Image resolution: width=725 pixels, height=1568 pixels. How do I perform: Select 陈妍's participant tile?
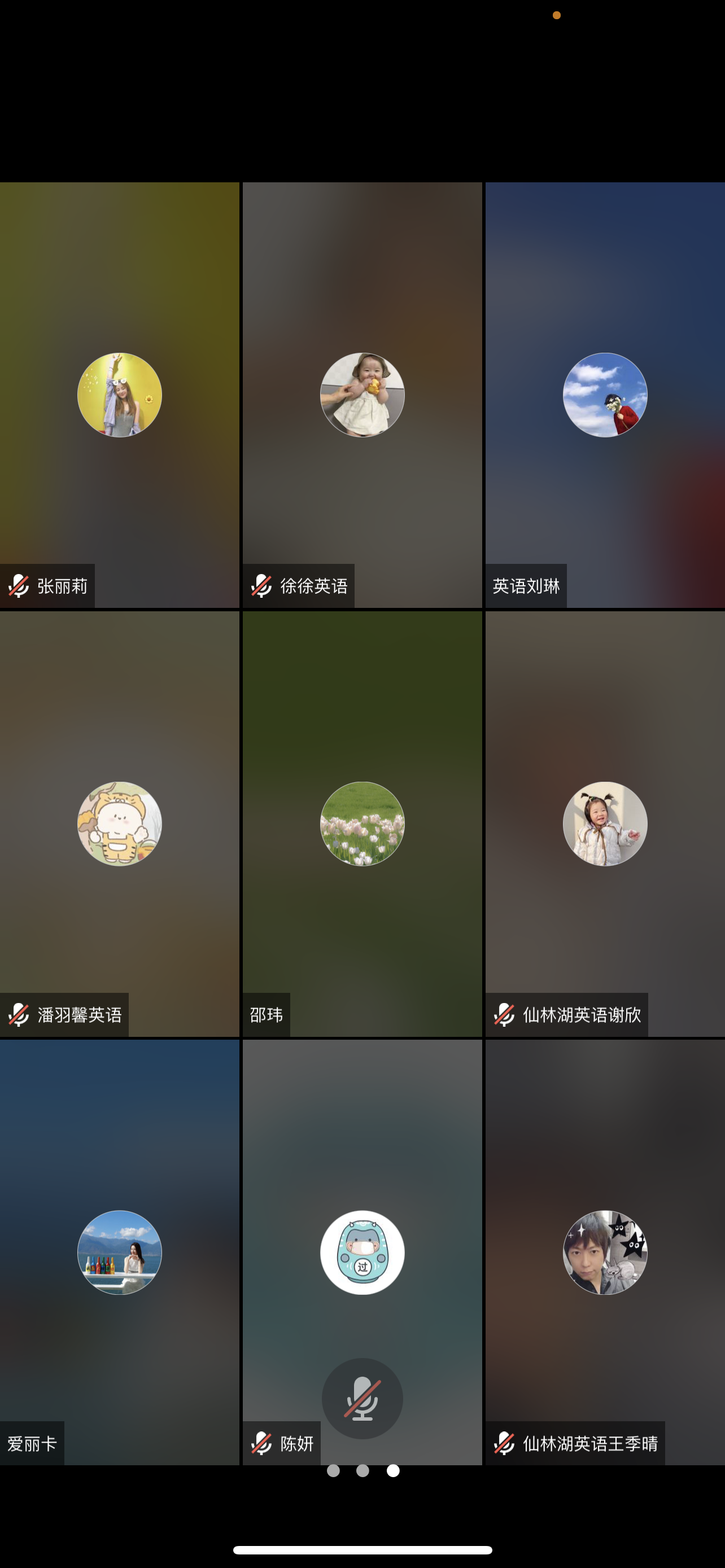click(362, 1251)
